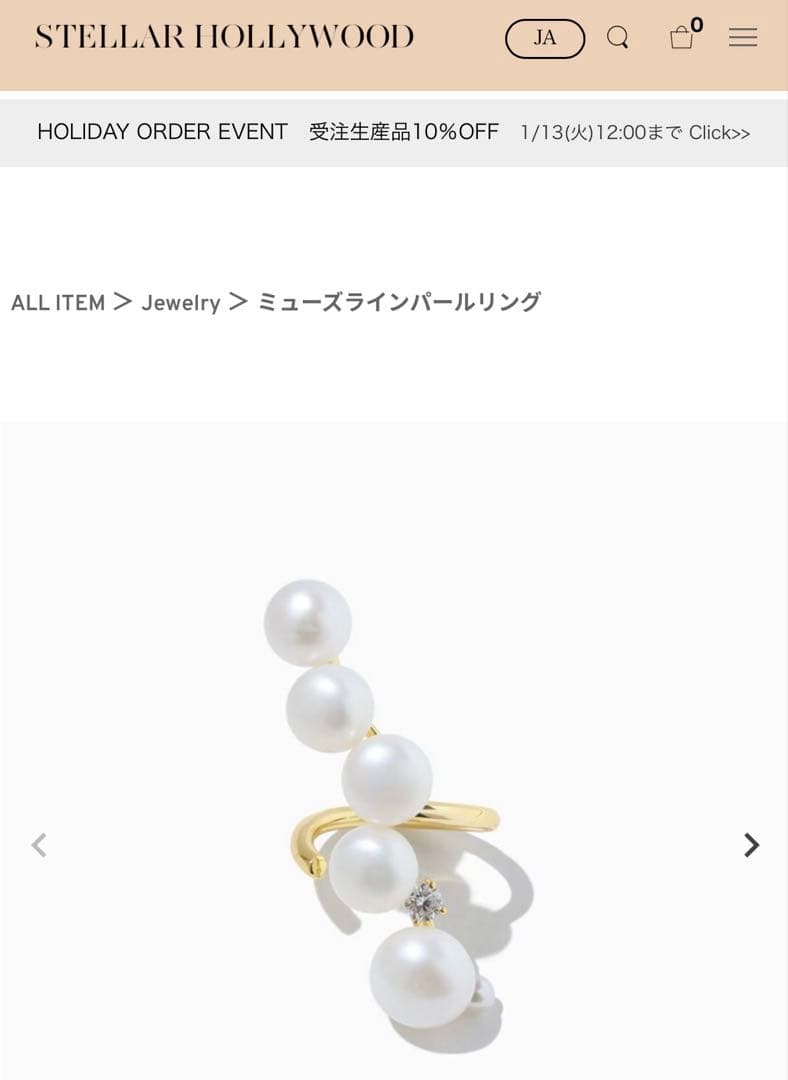This screenshot has width=788, height=1080.
Task: Select ミューズラインパールリング in the breadcrumb
Action: [x=400, y=301]
